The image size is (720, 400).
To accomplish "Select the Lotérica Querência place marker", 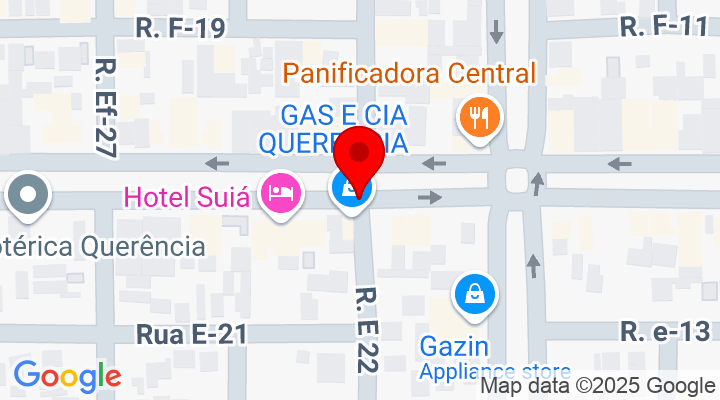I will tap(27, 196).
